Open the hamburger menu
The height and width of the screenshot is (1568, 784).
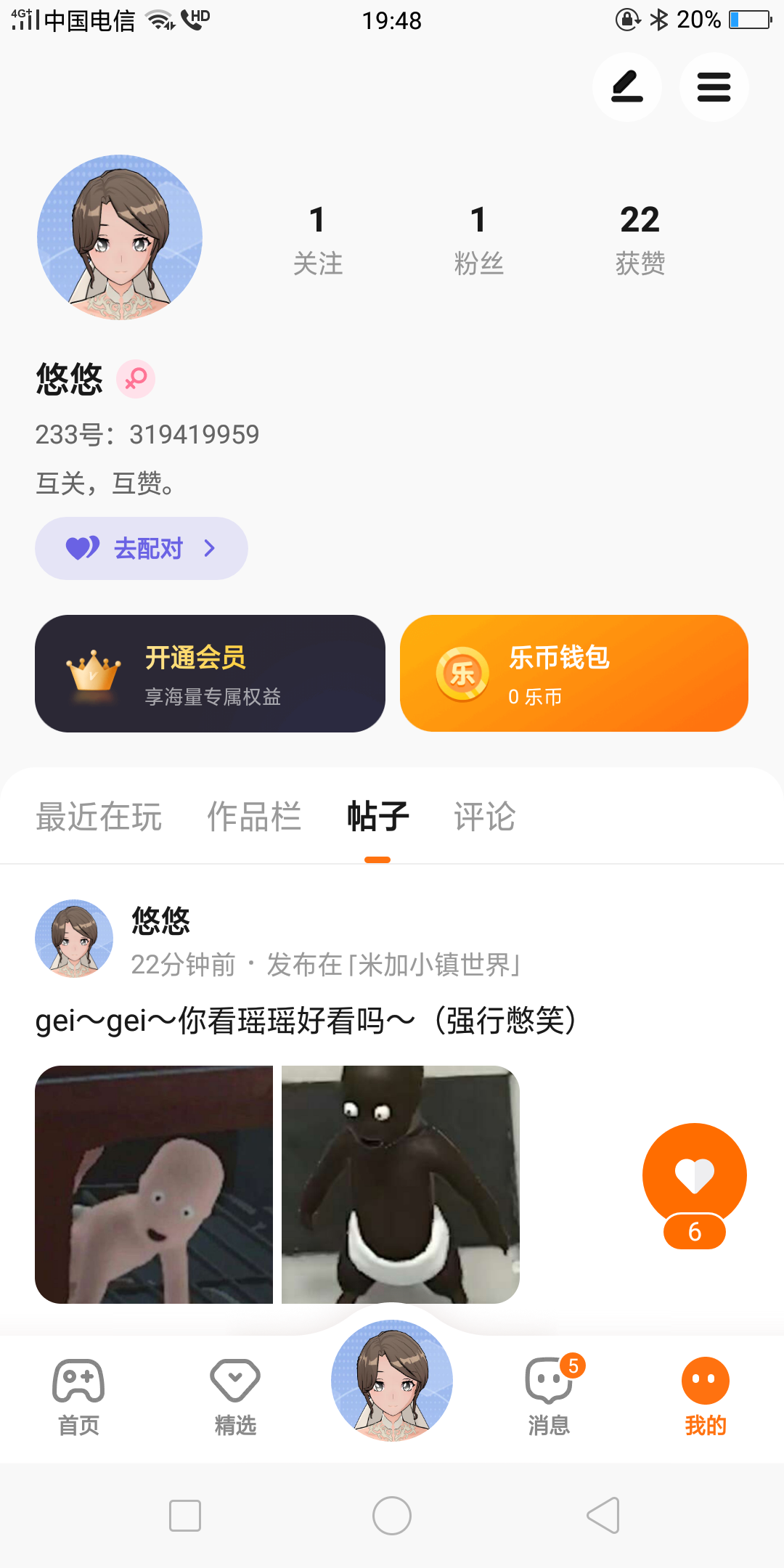click(714, 87)
